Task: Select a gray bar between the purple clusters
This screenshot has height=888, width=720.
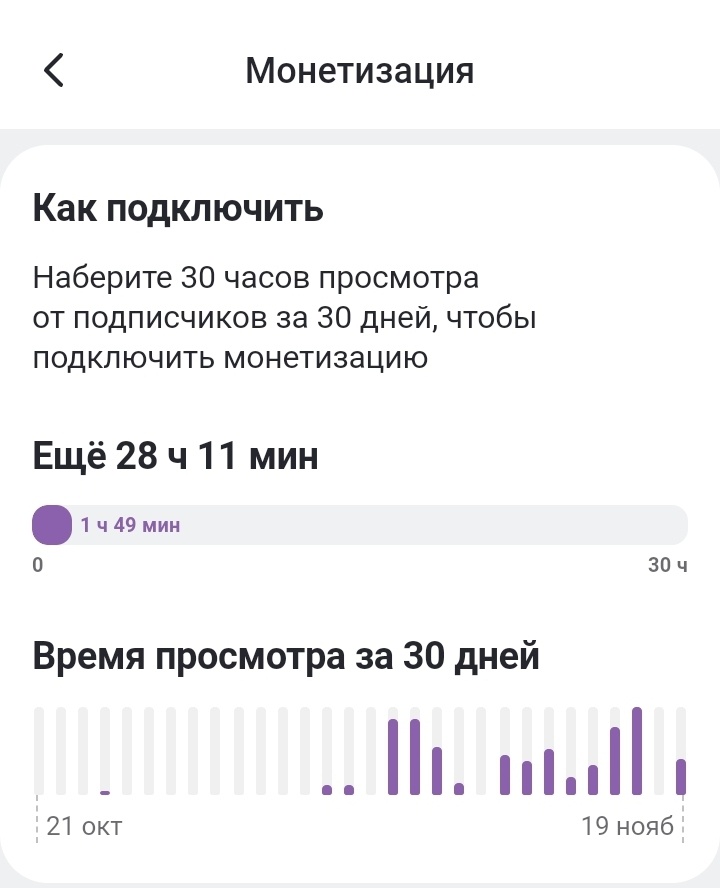Action: [483, 748]
